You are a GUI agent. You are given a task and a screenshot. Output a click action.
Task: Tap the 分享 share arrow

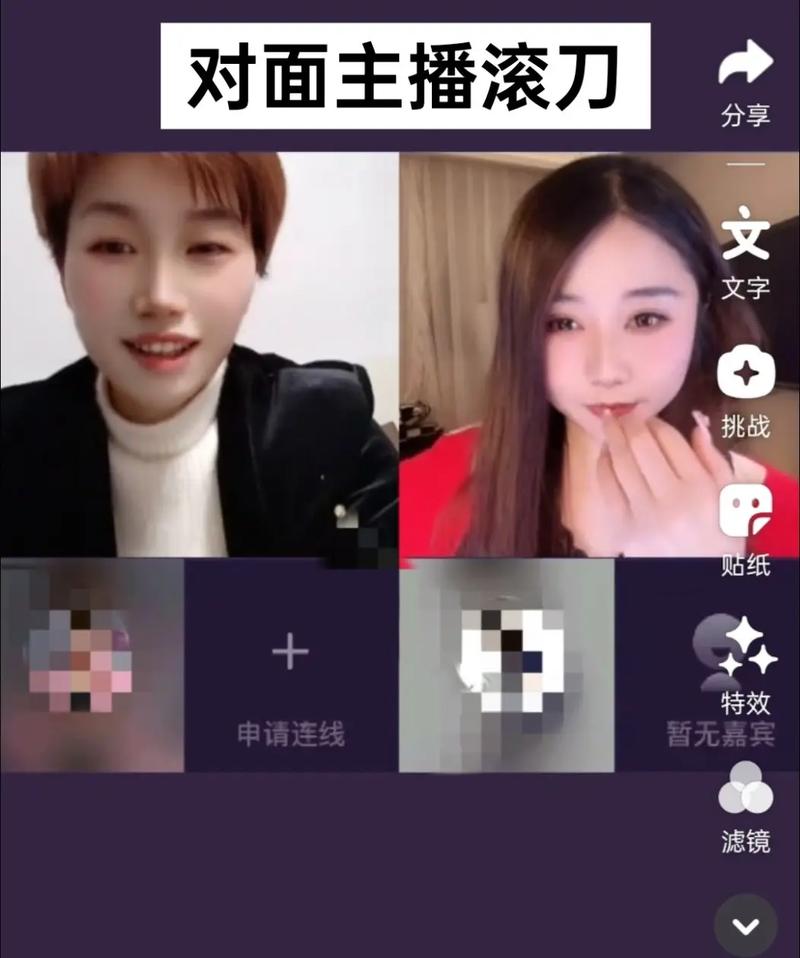pos(745,66)
